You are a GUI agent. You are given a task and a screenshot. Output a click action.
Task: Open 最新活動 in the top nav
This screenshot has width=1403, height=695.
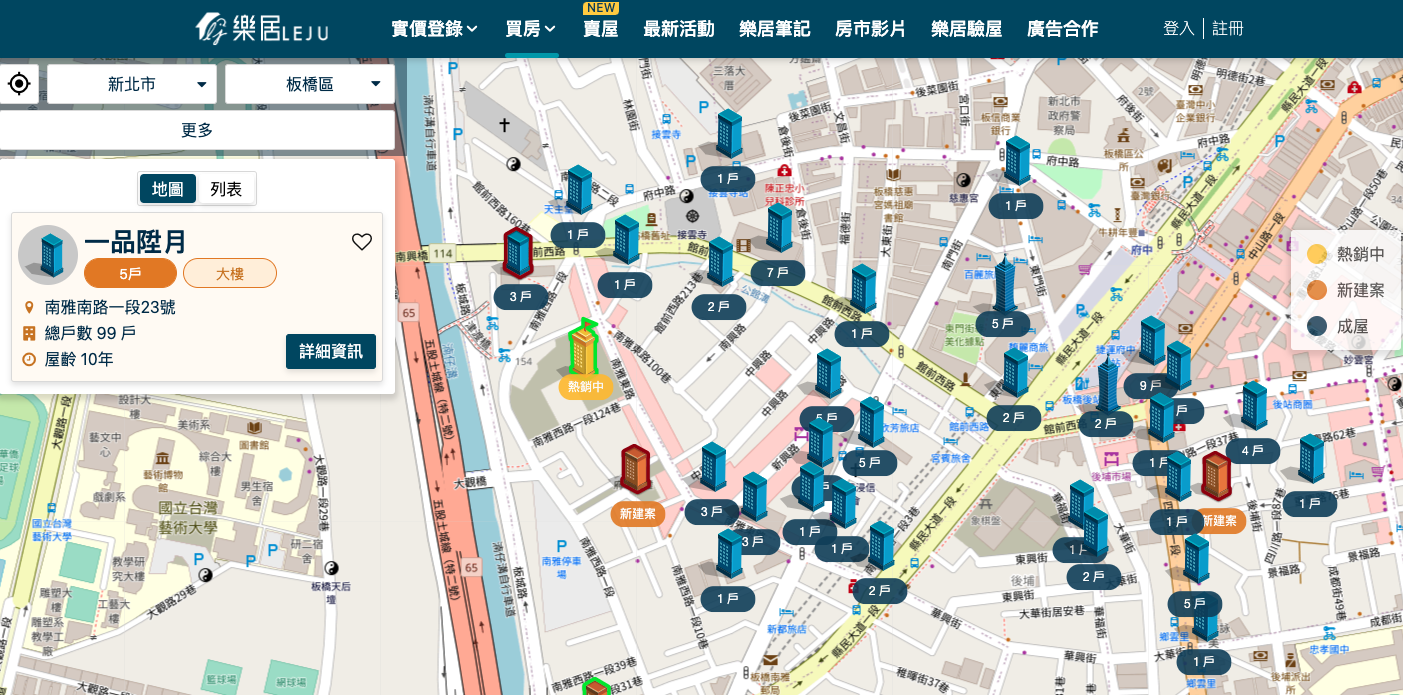point(679,29)
